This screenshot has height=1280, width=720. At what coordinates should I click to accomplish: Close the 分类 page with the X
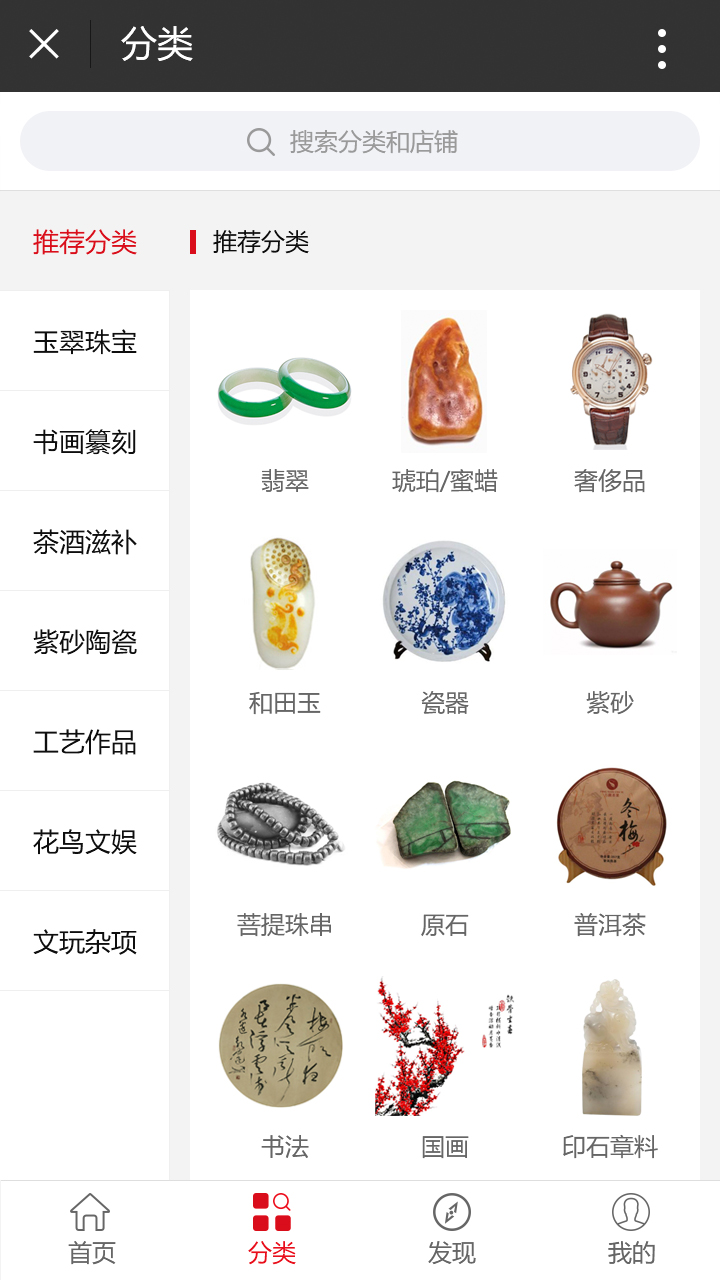click(44, 45)
